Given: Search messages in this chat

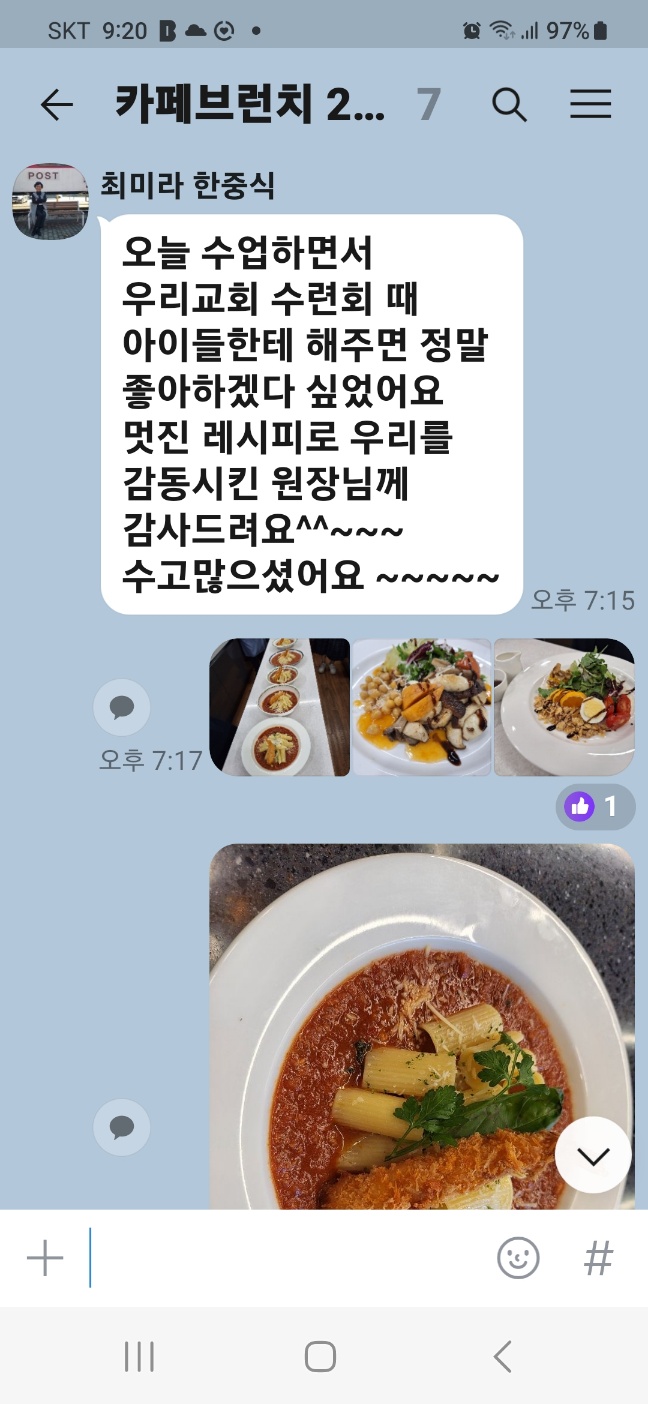Looking at the screenshot, I should tap(509, 105).
